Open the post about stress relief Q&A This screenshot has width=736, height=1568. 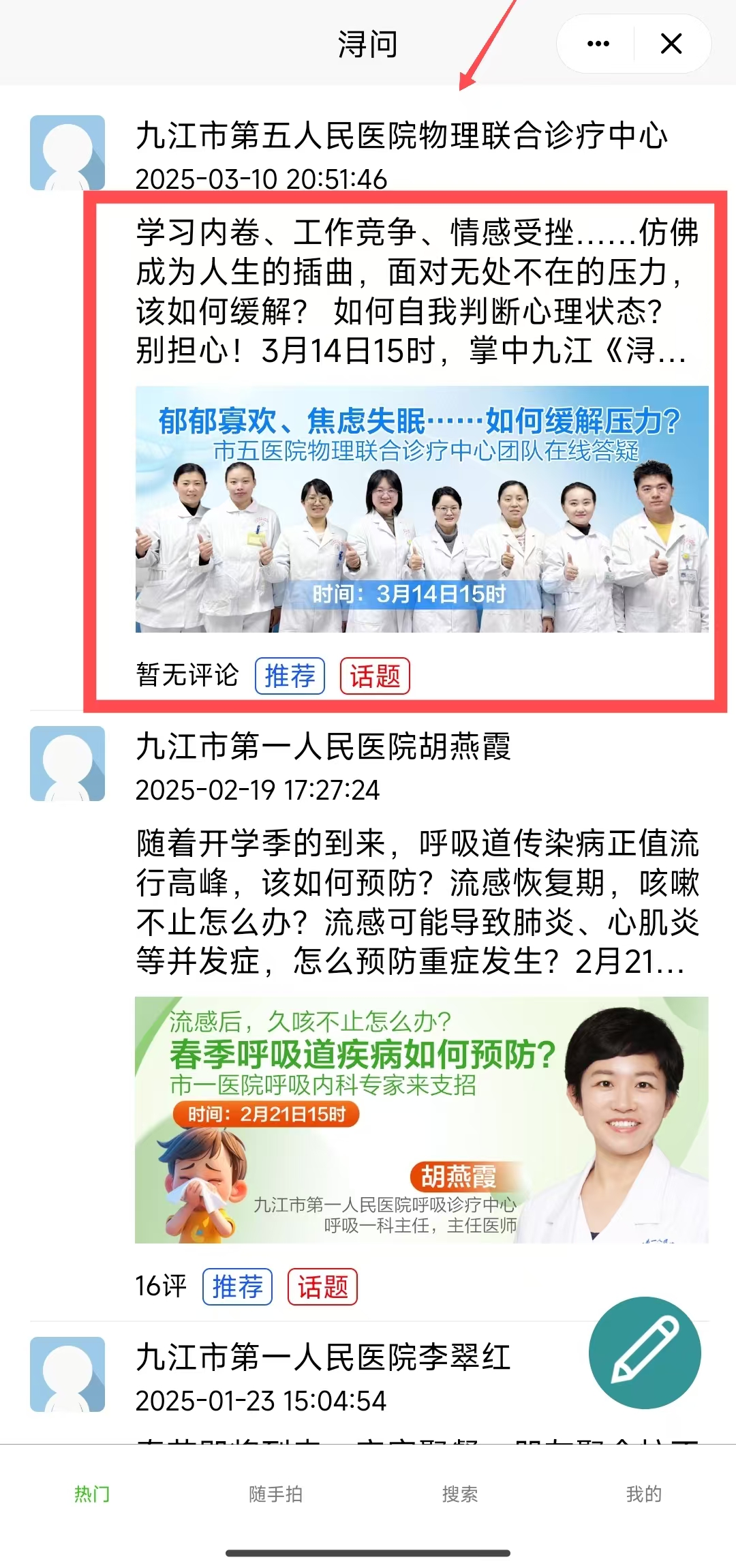click(x=416, y=292)
